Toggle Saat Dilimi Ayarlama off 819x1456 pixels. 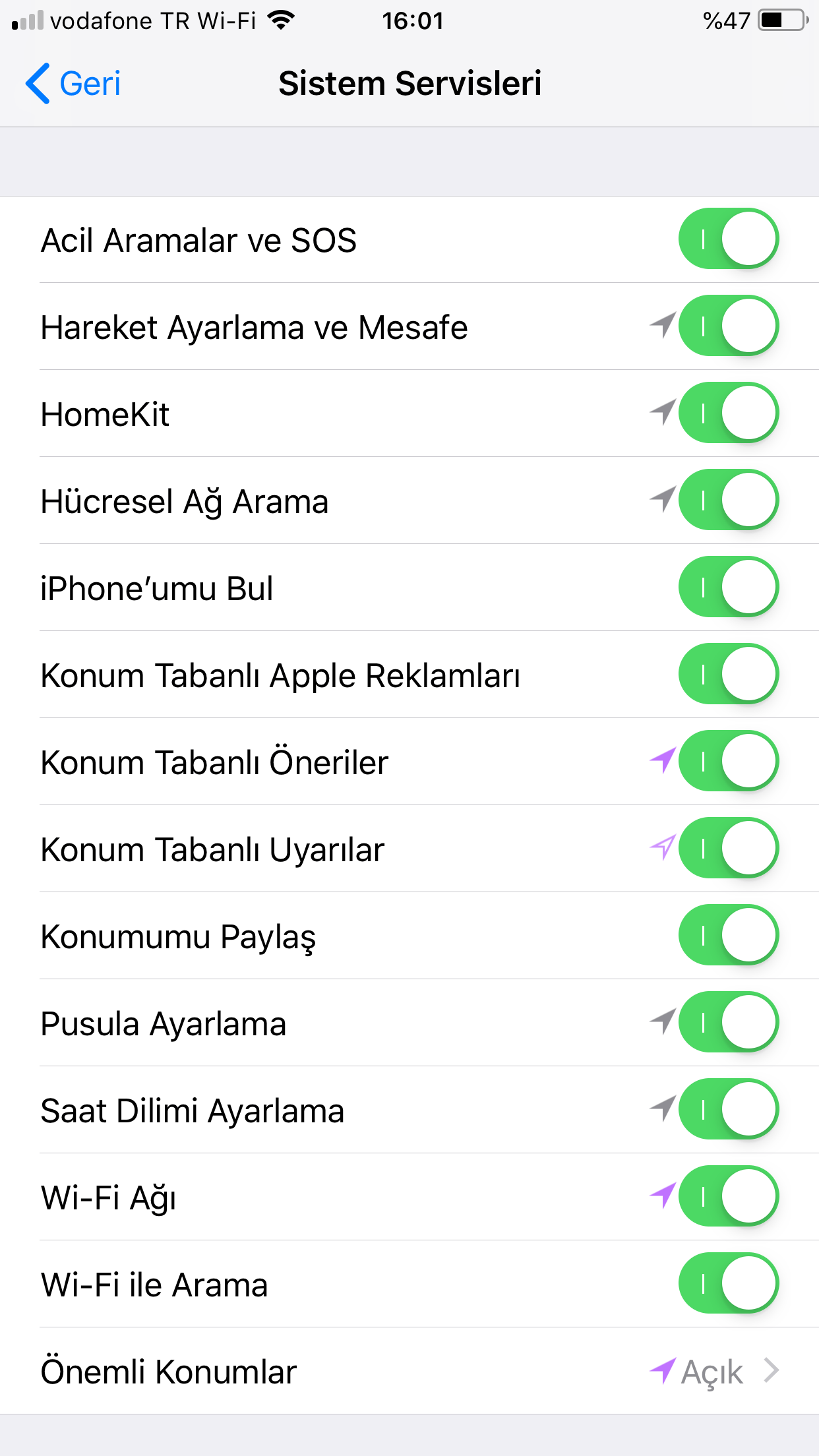pyautogui.click(x=728, y=1109)
